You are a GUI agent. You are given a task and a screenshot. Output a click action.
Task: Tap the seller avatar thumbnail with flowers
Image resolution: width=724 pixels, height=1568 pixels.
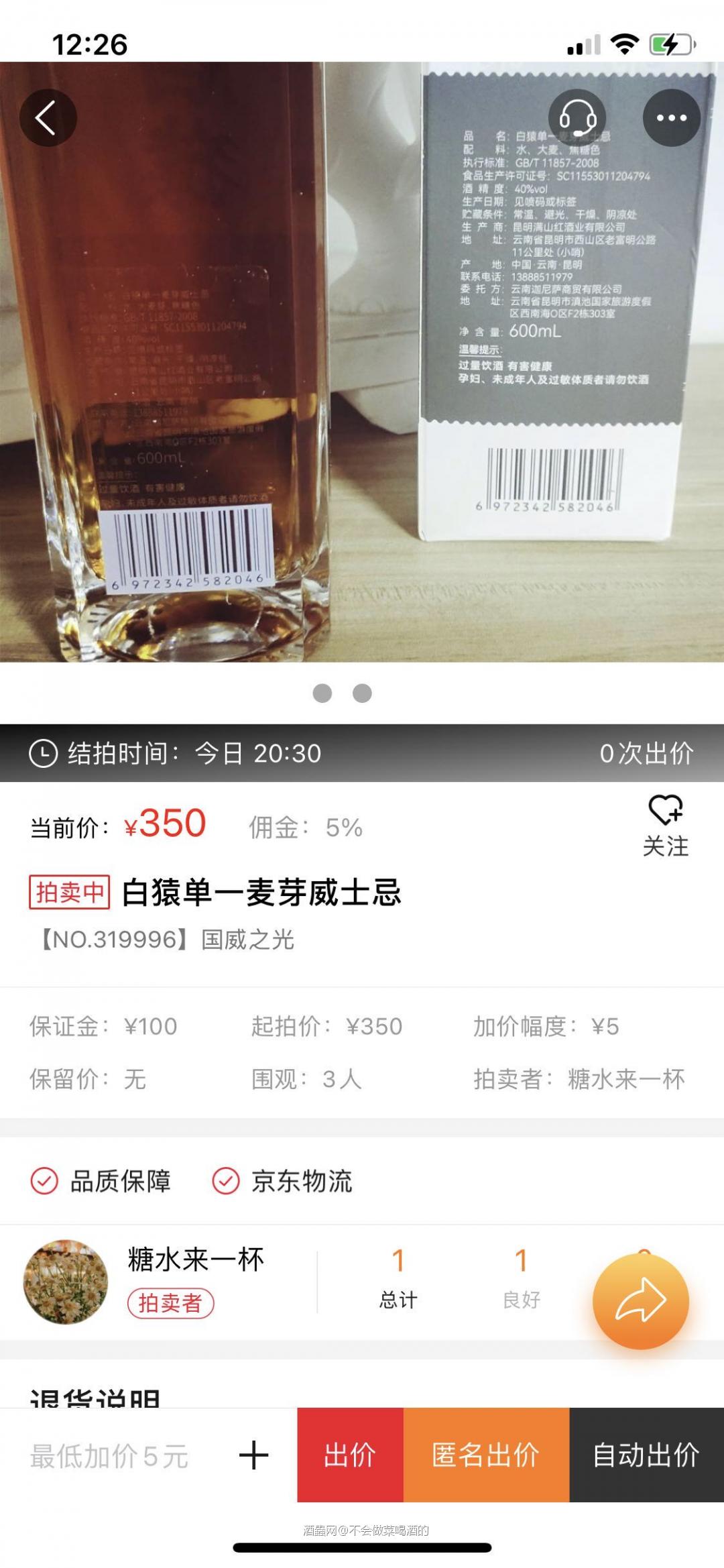pyautogui.click(x=67, y=1281)
